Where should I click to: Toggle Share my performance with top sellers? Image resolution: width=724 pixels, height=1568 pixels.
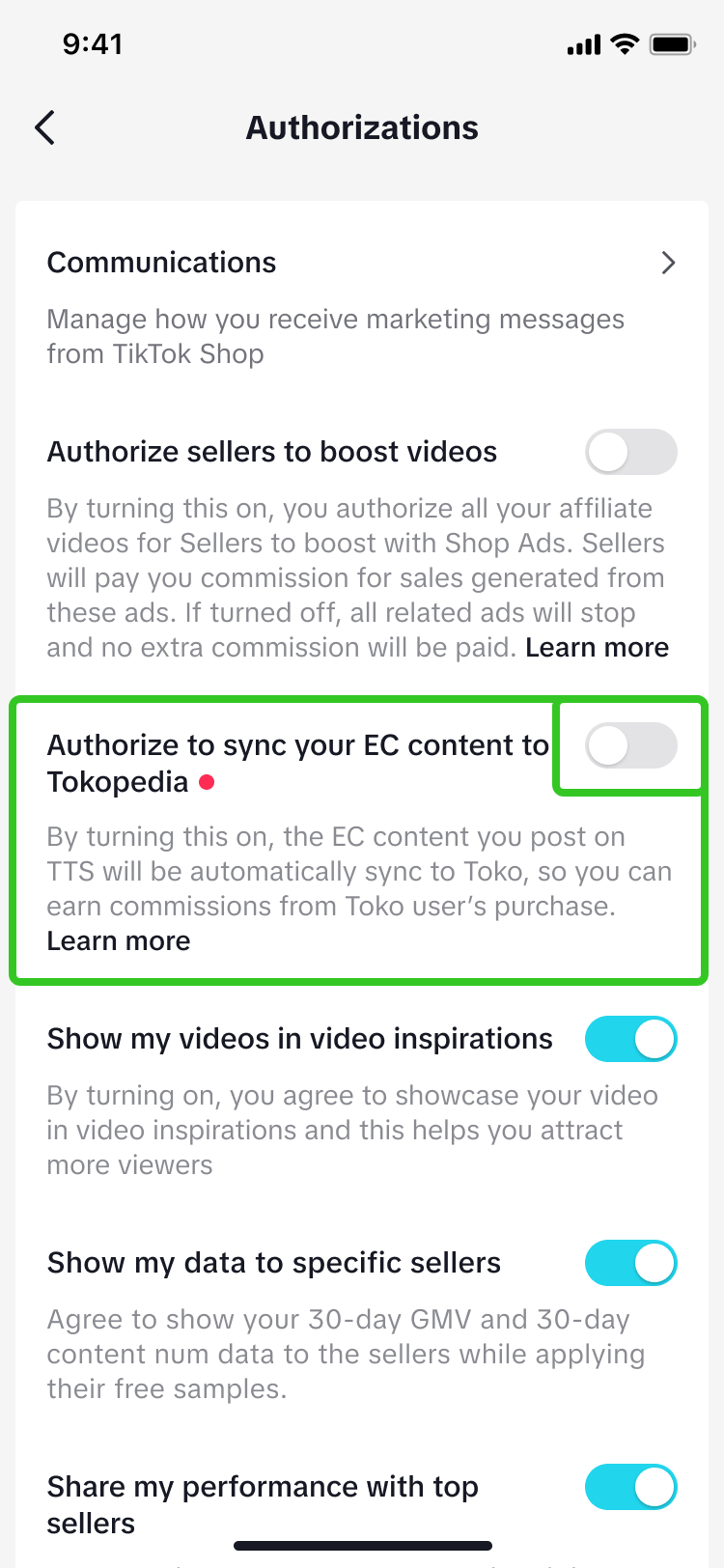[630, 1487]
